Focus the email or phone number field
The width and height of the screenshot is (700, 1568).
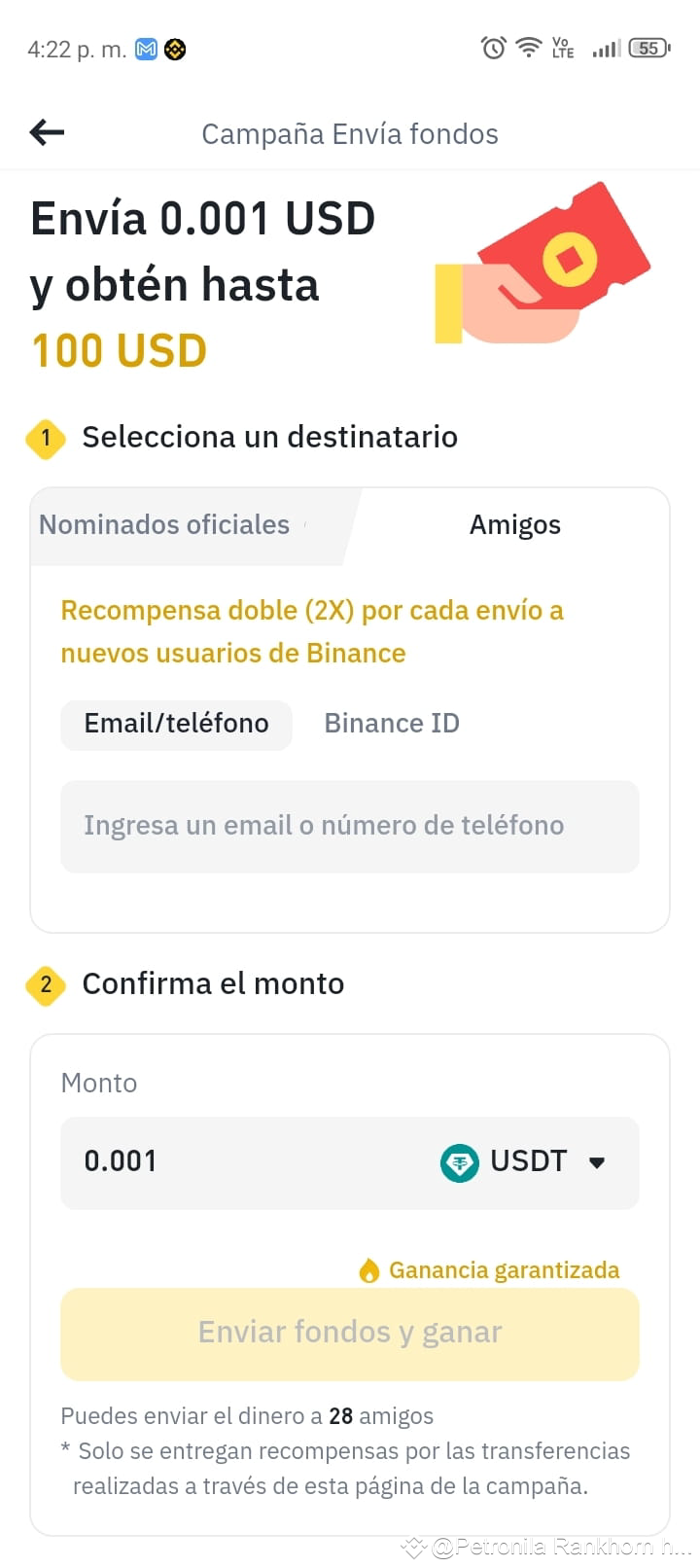click(x=349, y=826)
